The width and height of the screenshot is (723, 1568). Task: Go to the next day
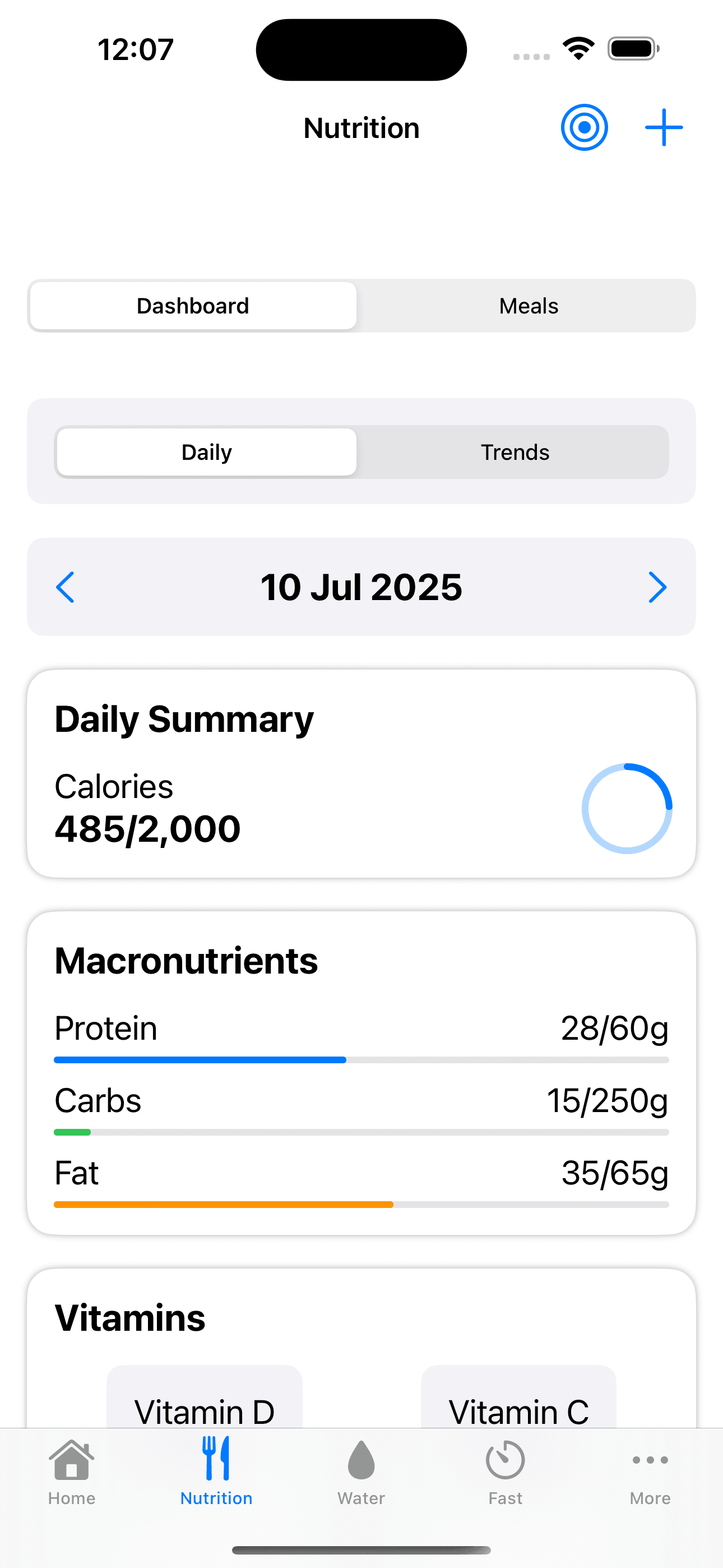click(657, 587)
